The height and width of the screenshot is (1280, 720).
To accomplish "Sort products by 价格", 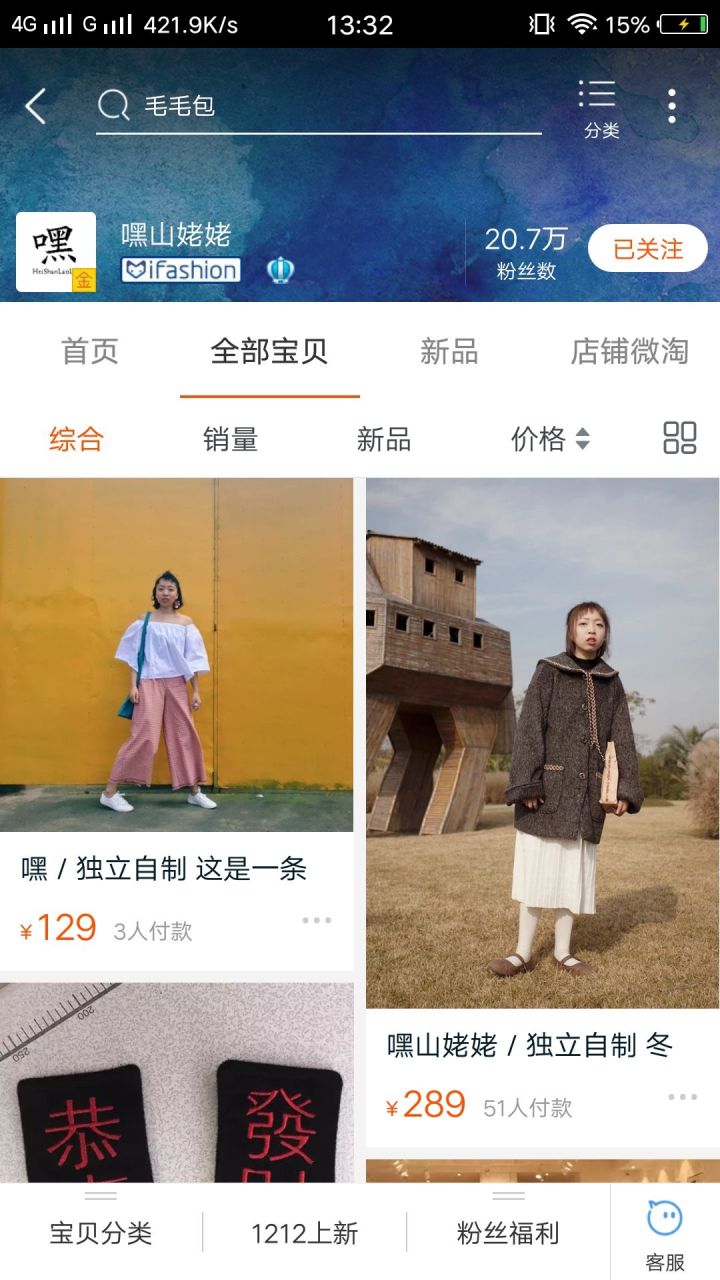I will (550, 439).
